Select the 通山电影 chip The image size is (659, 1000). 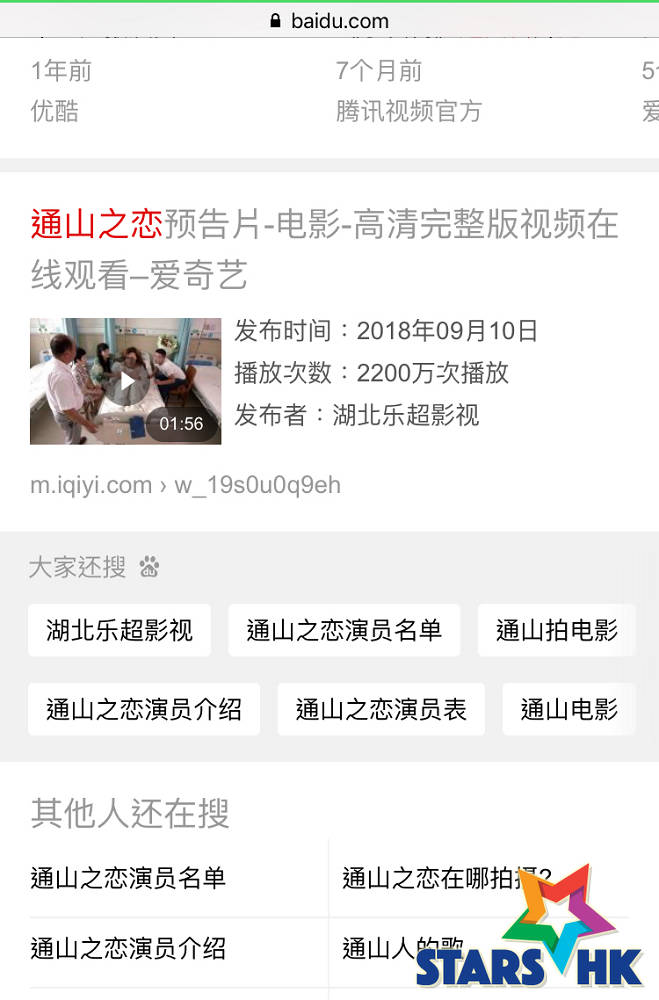coord(568,710)
